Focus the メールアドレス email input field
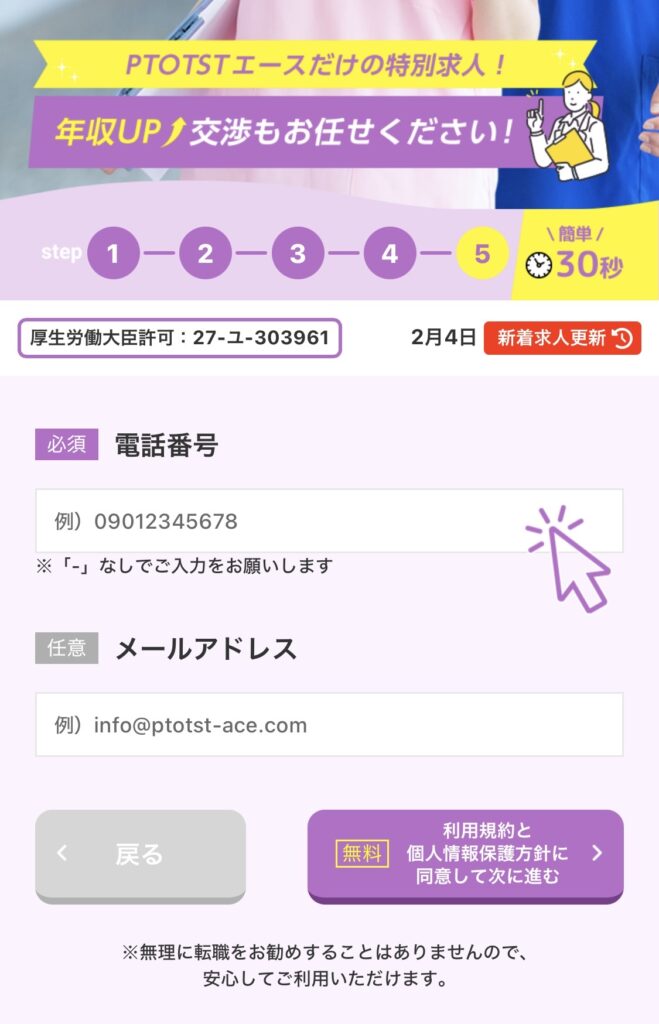Viewport: 659px width, 1024px height. tap(329, 725)
